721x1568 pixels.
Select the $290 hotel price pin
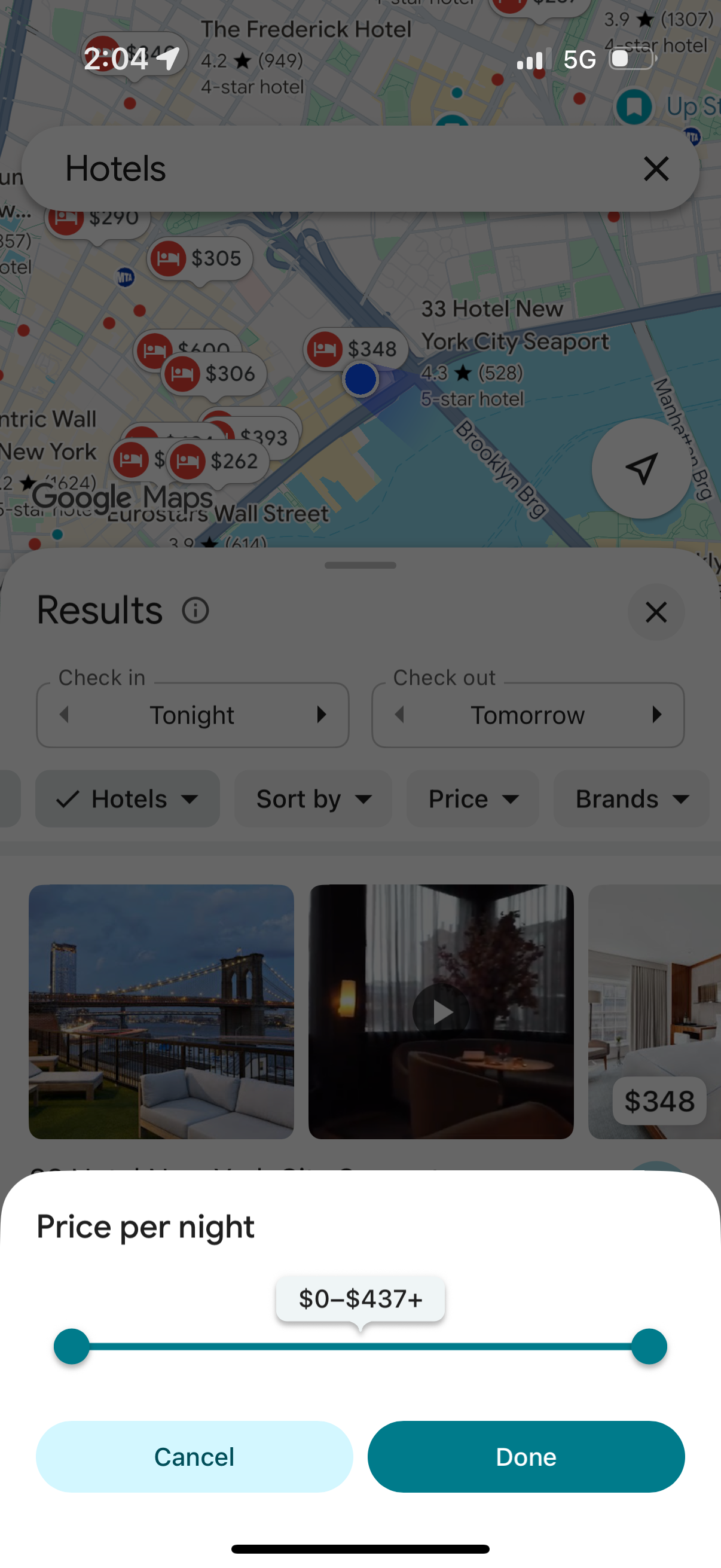click(x=97, y=219)
